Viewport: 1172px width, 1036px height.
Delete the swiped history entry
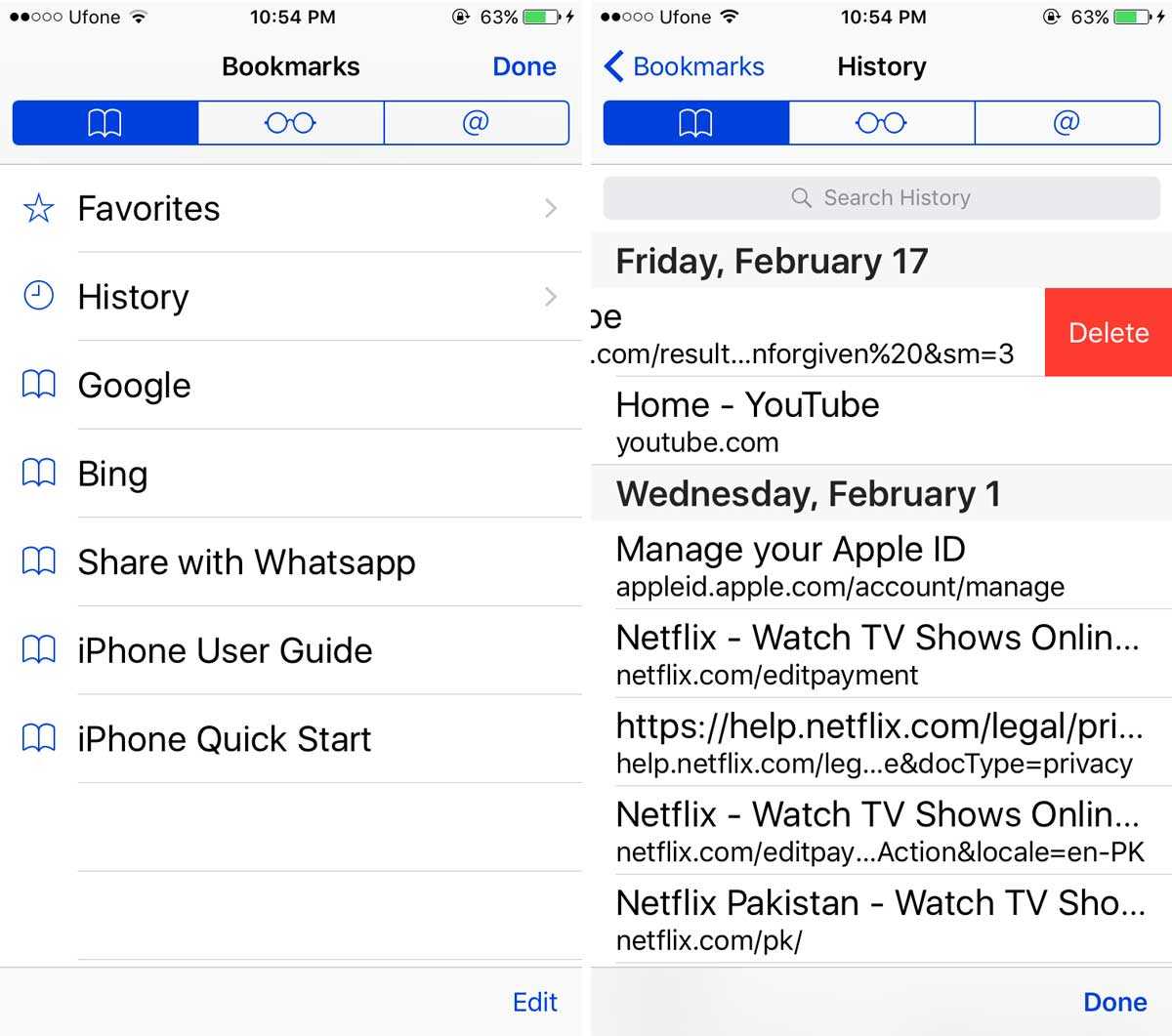[1109, 333]
